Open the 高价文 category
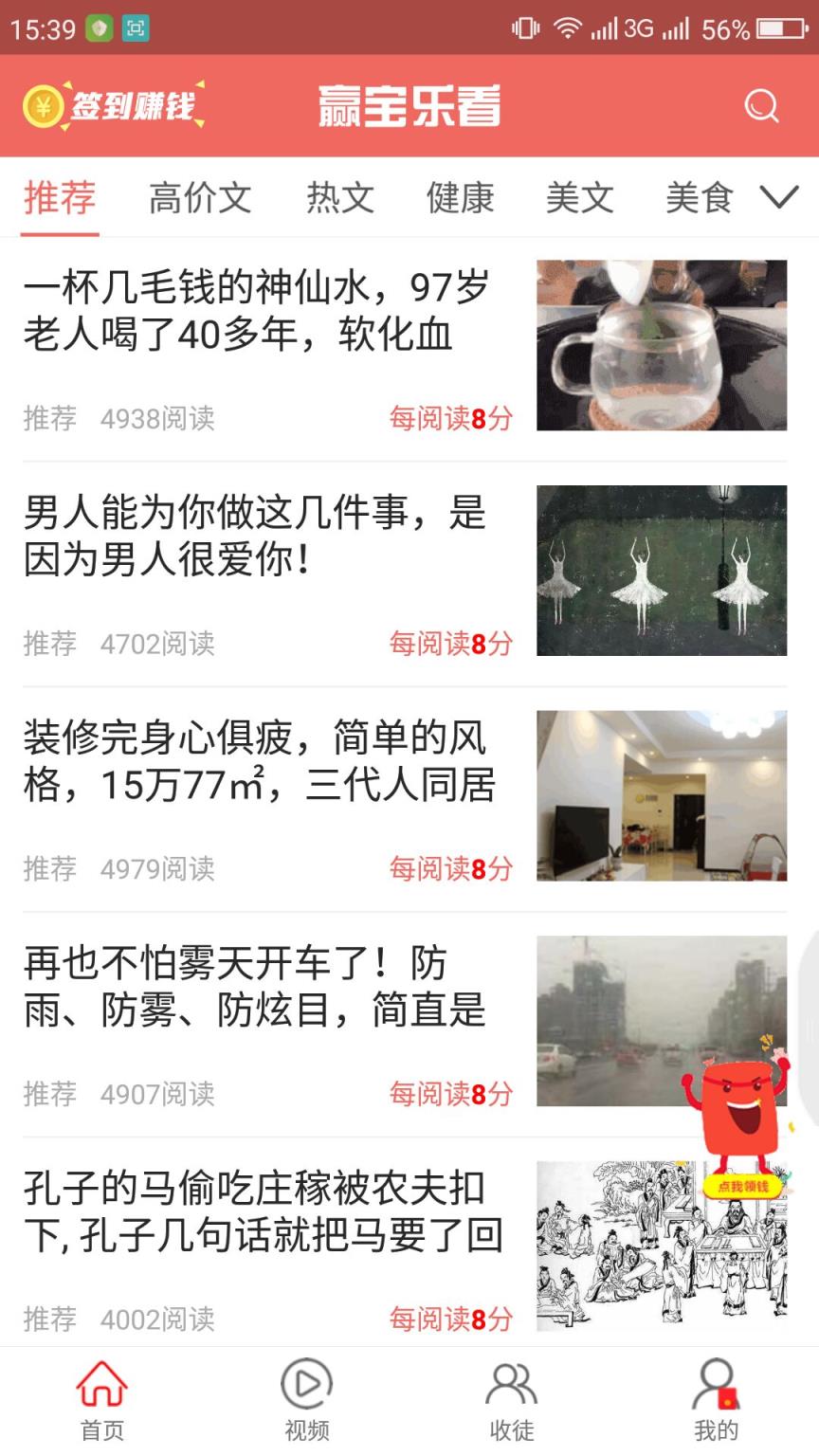The image size is (819, 1456). (x=200, y=198)
